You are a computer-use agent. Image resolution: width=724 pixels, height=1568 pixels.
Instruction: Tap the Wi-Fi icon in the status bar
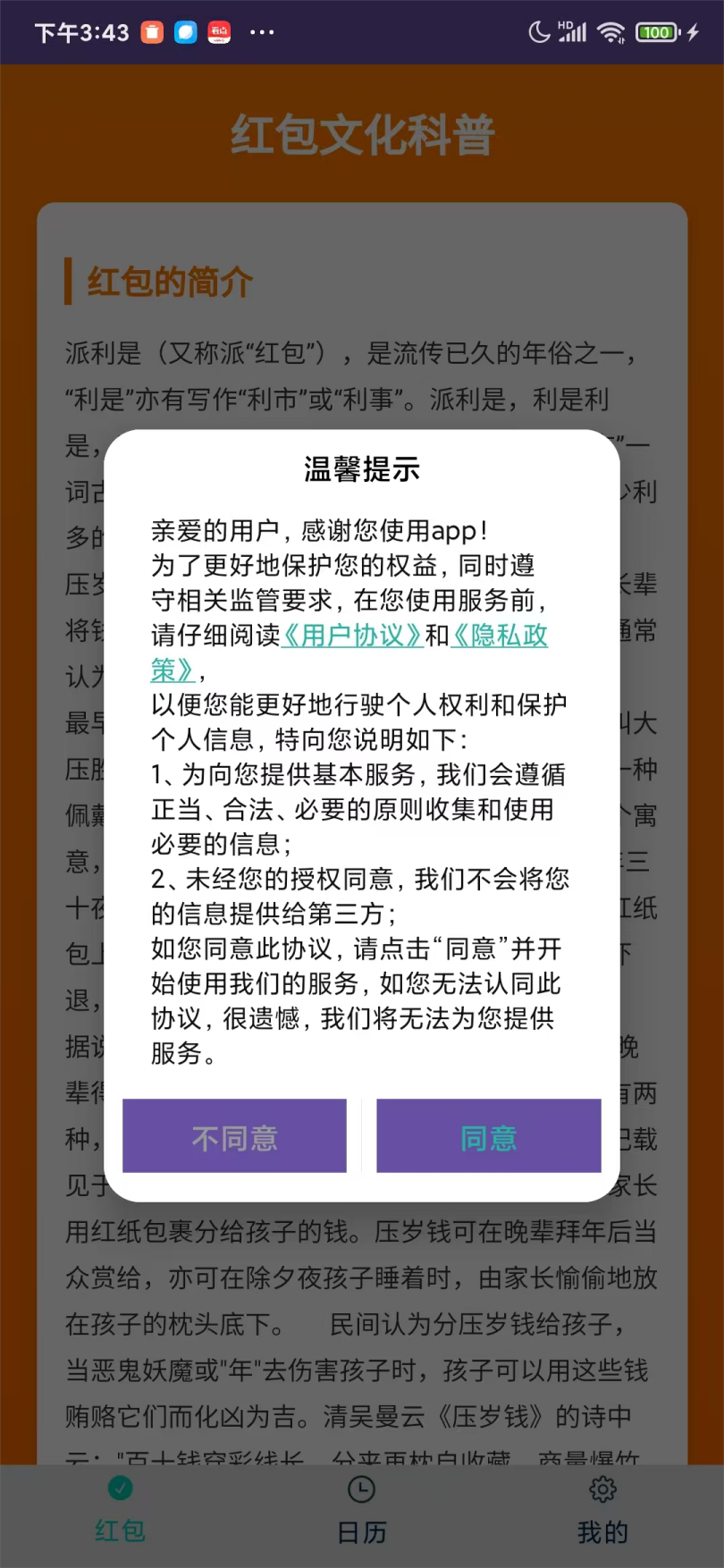(611, 31)
